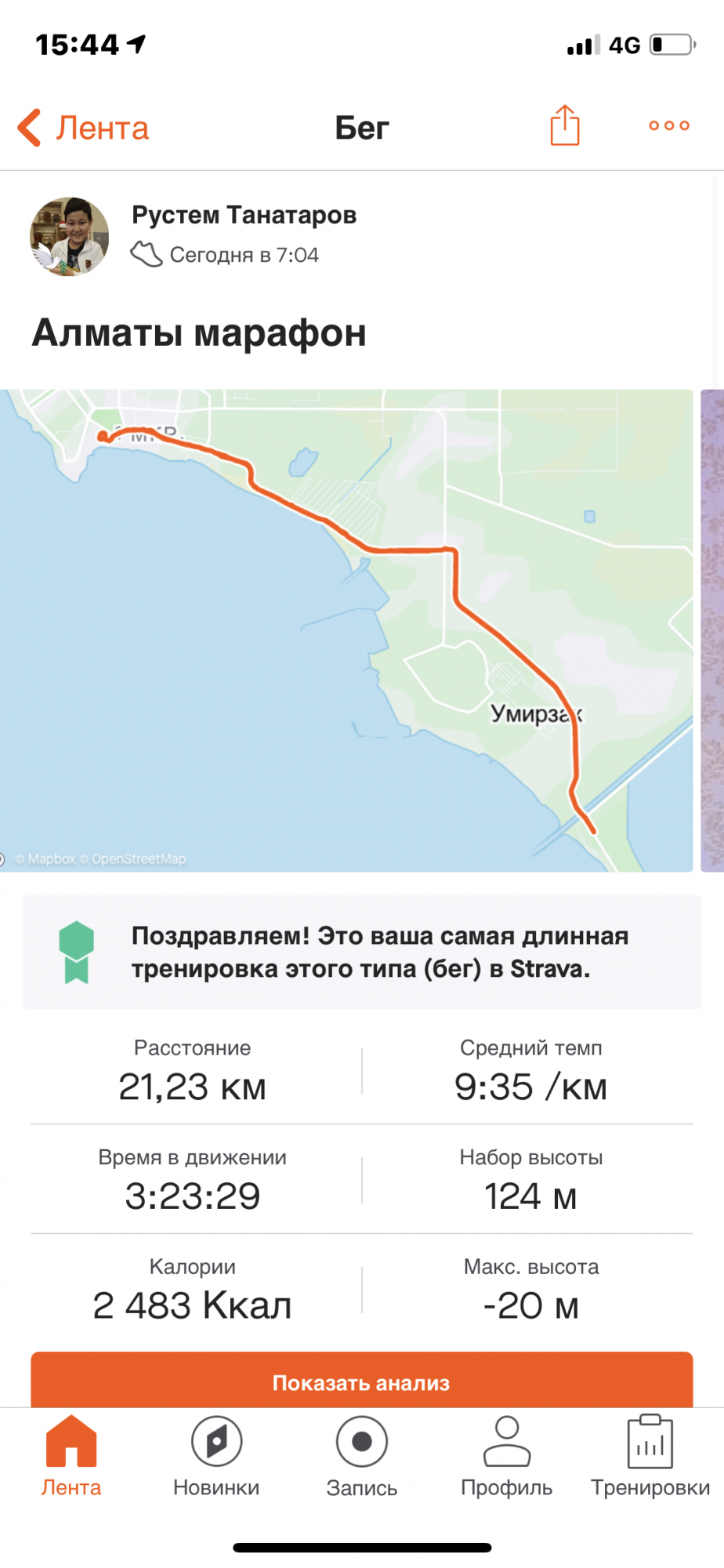Open the route map of the run
The width and height of the screenshot is (724, 1568).
coord(346,630)
